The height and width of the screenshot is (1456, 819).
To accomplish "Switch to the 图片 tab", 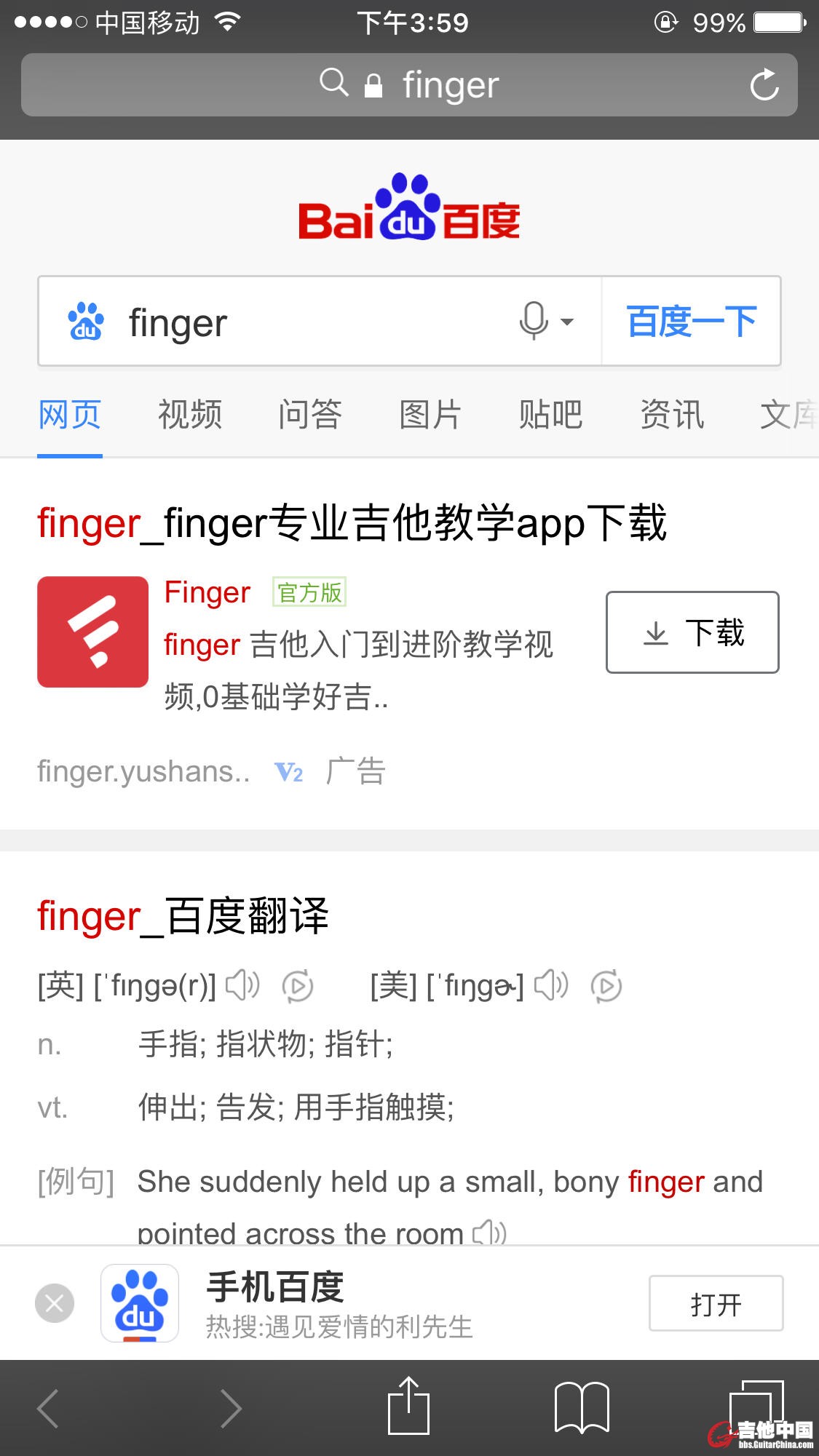I will tap(430, 415).
